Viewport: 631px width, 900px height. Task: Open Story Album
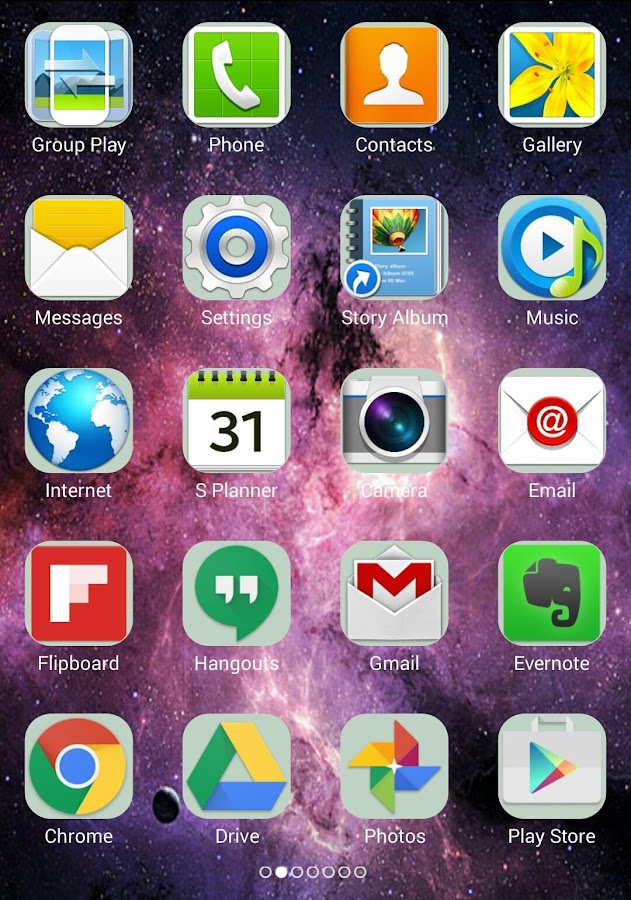pyautogui.click(x=394, y=247)
